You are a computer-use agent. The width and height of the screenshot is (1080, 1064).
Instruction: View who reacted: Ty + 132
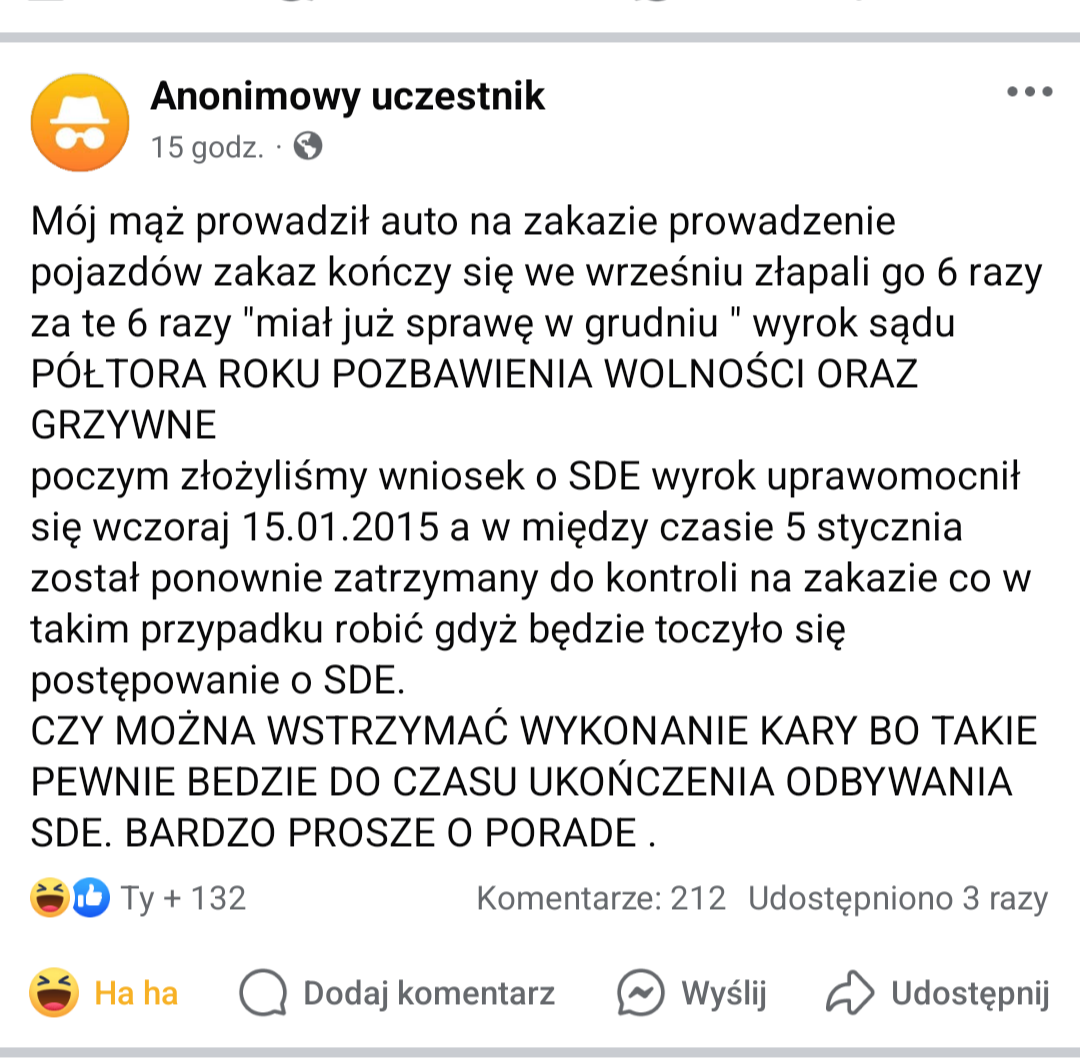140,898
